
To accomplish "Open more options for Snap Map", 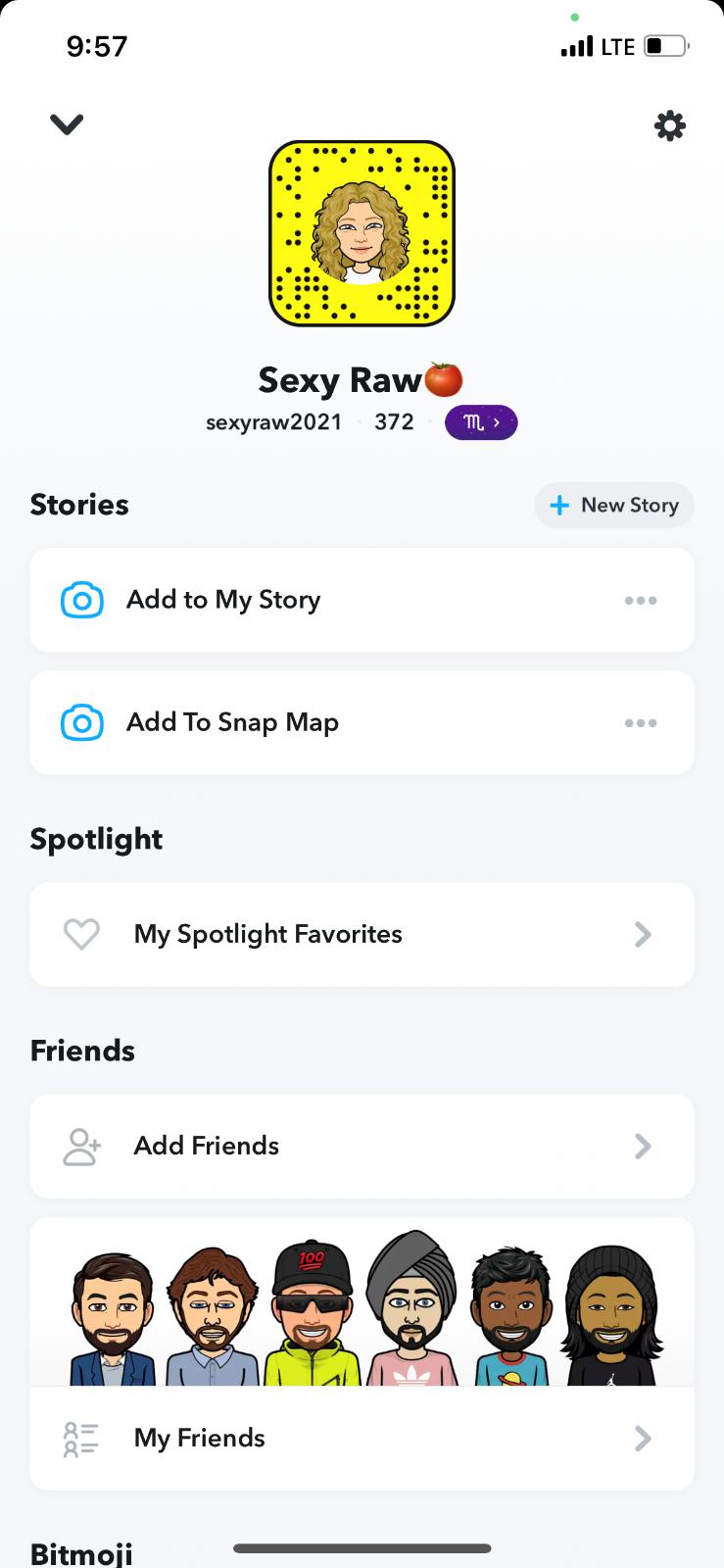I will click(641, 723).
